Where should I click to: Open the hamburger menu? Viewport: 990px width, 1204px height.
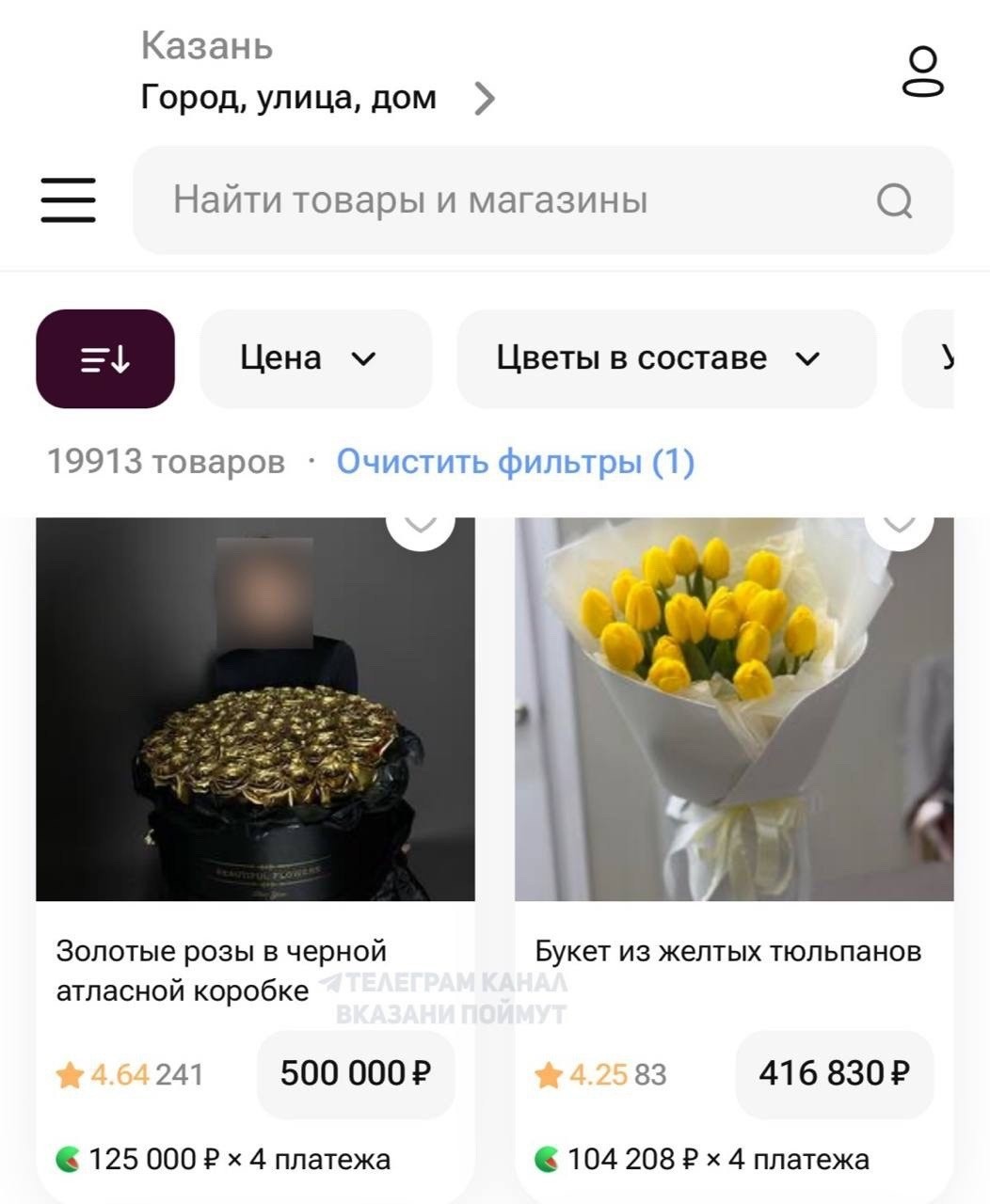[67, 199]
